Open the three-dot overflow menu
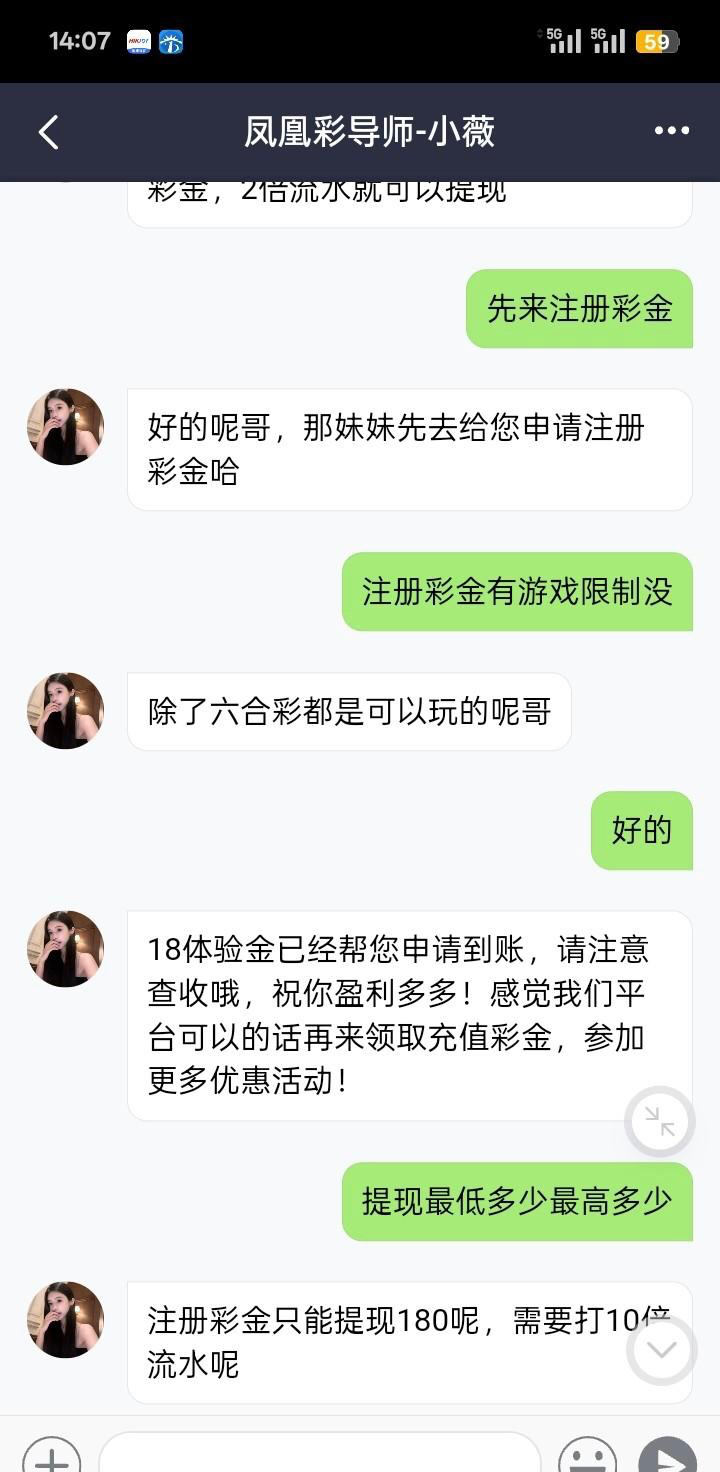This screenshot has height=1472, width=720. click(671, 131)
